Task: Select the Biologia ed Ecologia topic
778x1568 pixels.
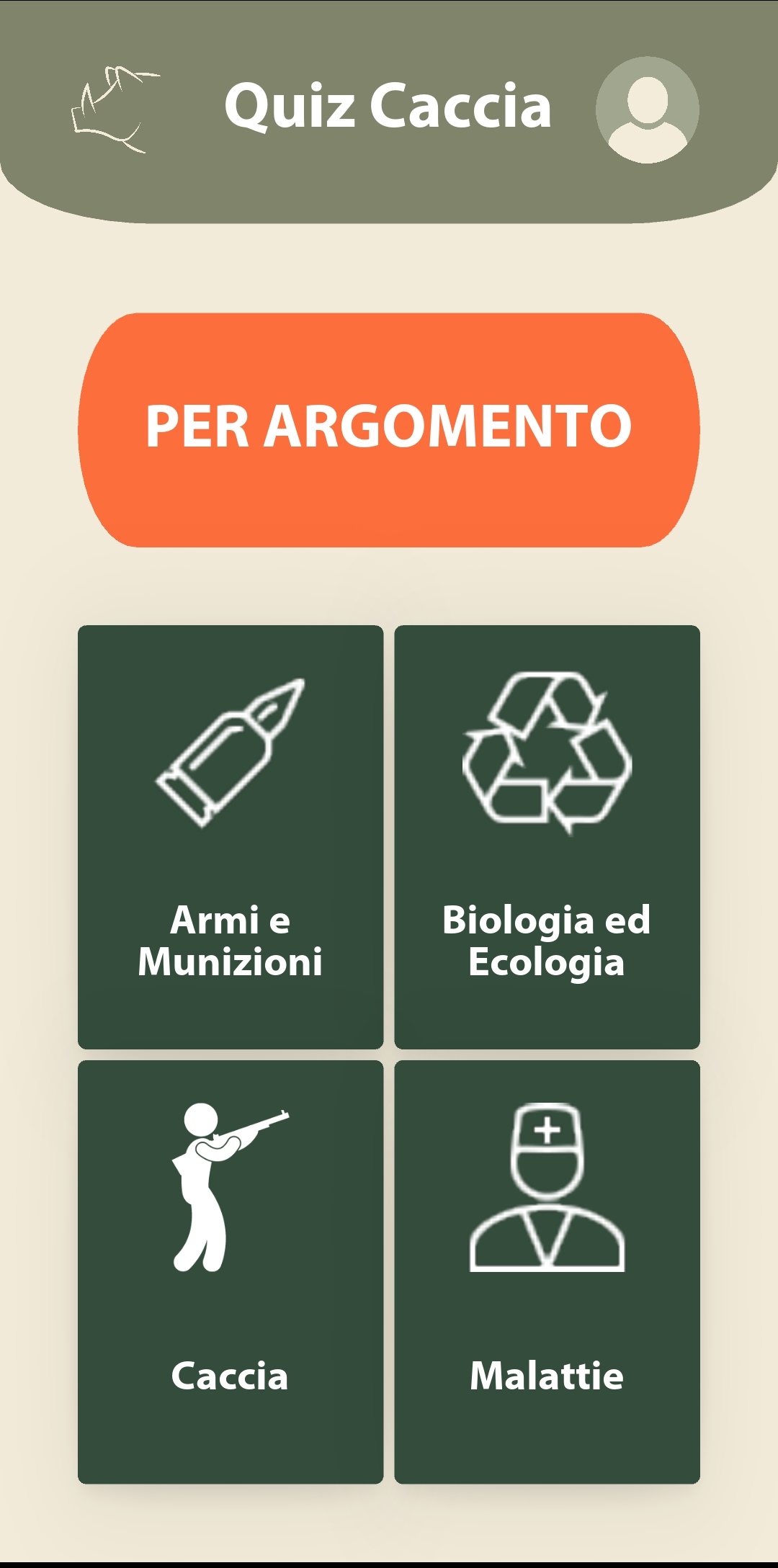Action: pyautogui.click(x=547, y=837)
